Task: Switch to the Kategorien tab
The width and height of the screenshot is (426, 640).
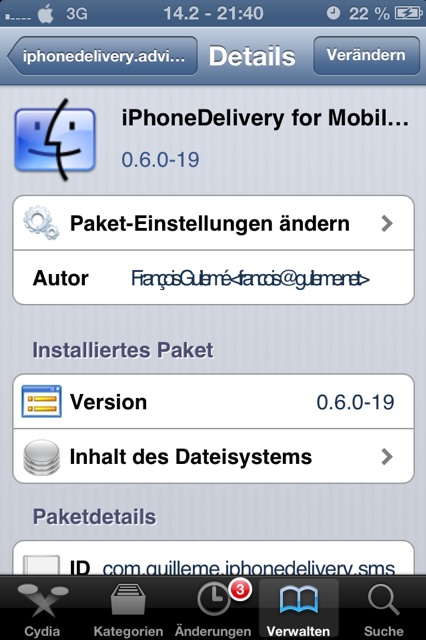Action: pyautogui.click(x=128, y=608)
